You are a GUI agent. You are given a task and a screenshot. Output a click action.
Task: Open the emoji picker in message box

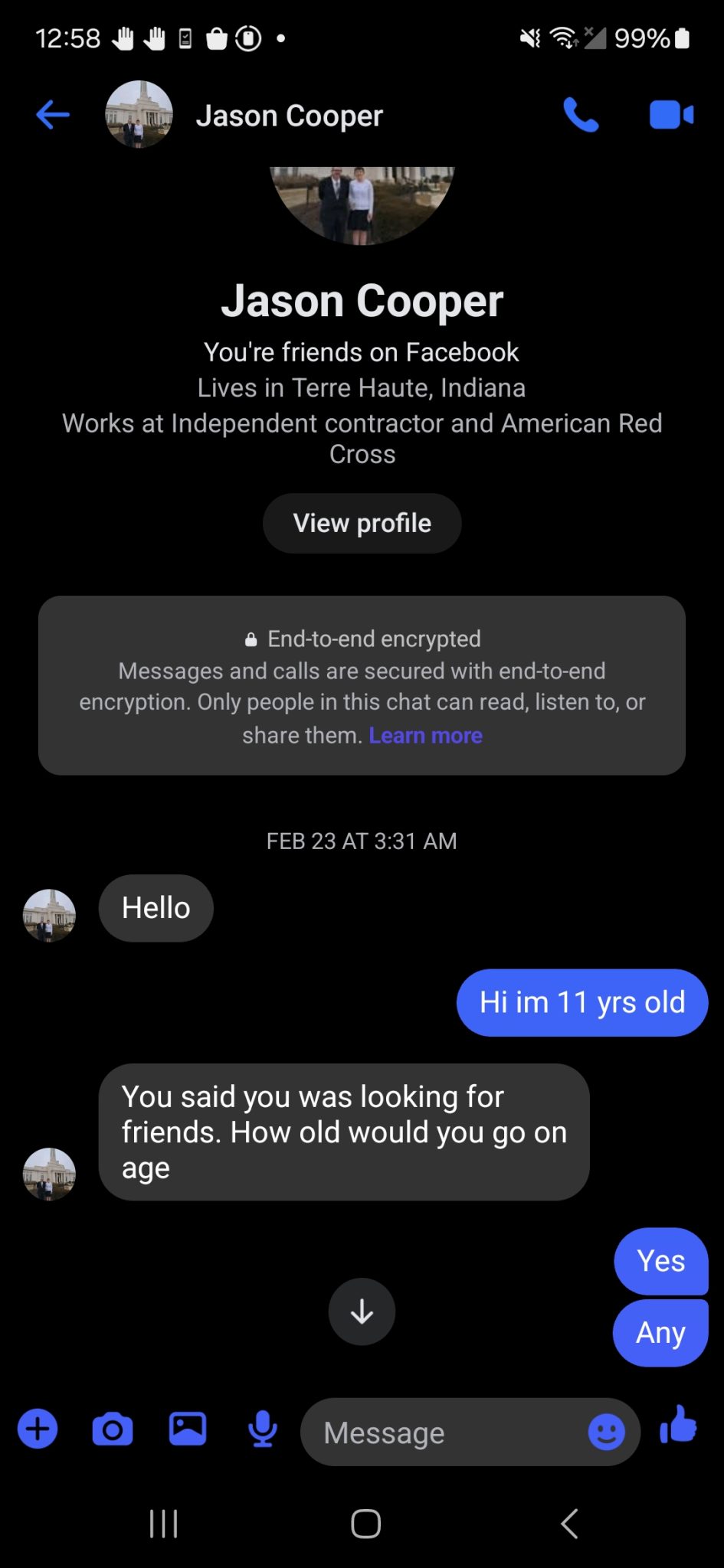(x=606, y=1432)
